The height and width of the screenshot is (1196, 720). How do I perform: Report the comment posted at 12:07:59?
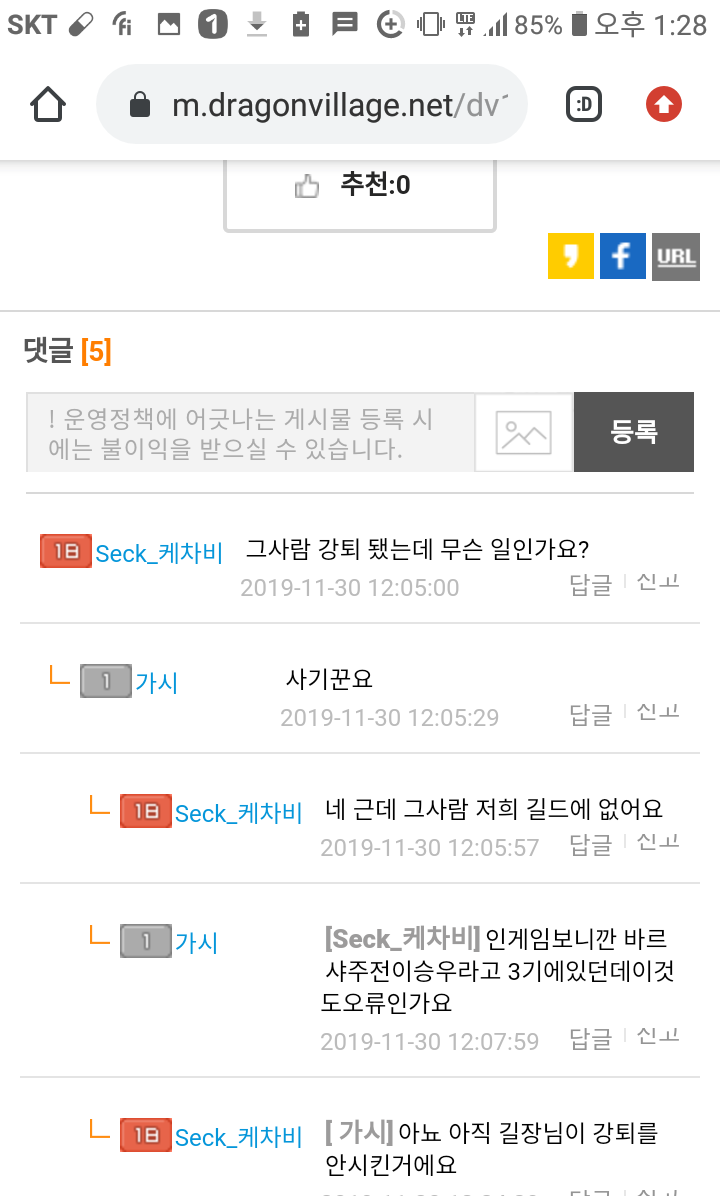pyautogui.click(x=658, y=1037)
